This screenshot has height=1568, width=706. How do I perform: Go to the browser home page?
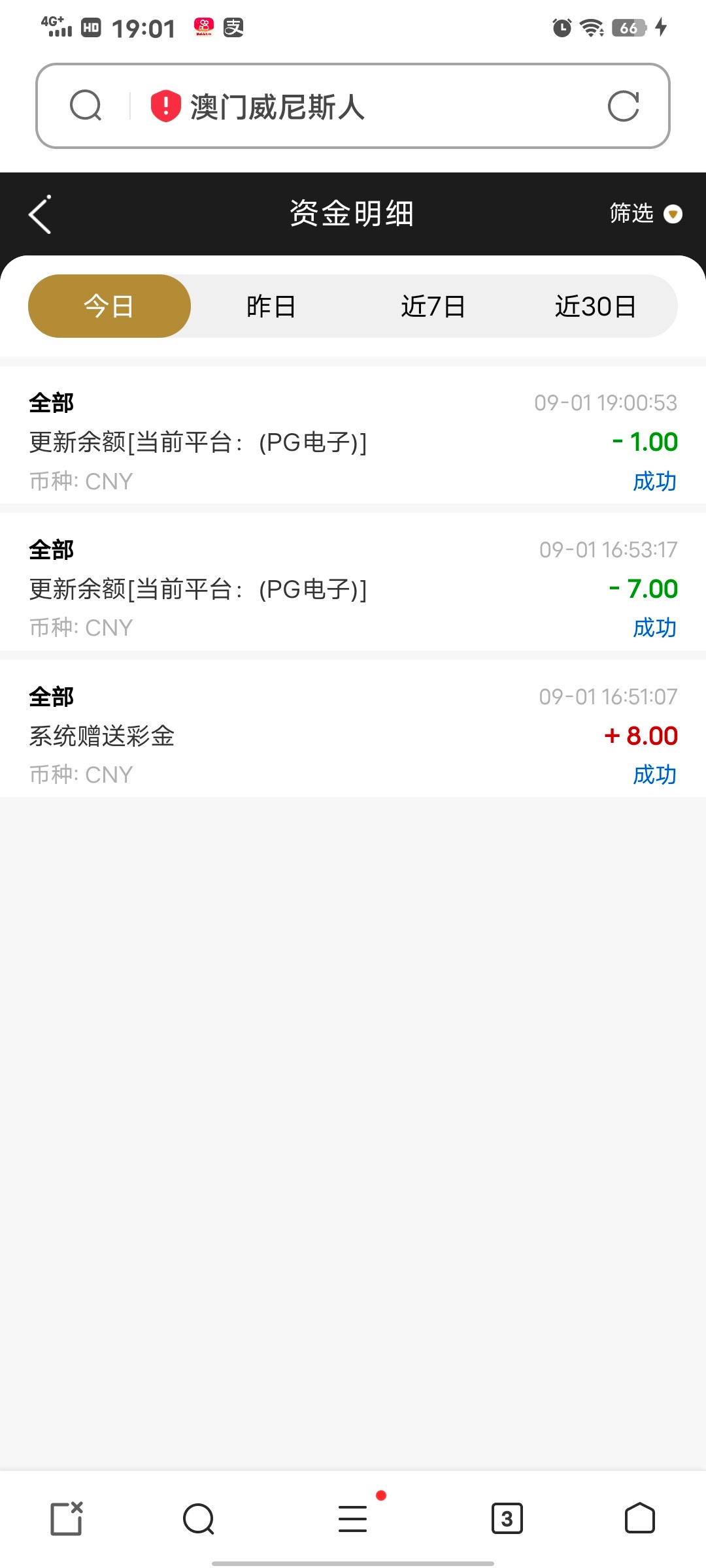(x=639, y=1518)
